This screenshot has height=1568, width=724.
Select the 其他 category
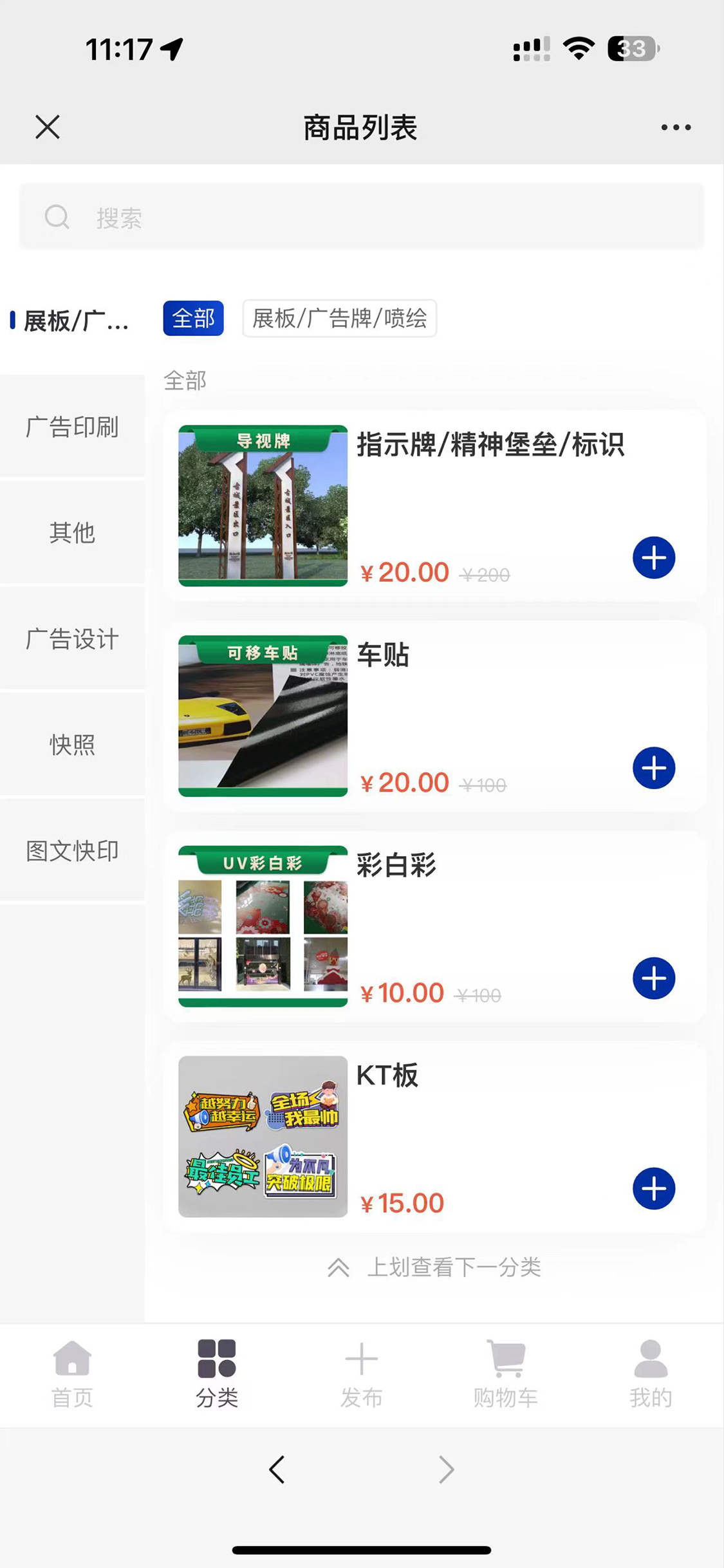click(x=72, y=533)
